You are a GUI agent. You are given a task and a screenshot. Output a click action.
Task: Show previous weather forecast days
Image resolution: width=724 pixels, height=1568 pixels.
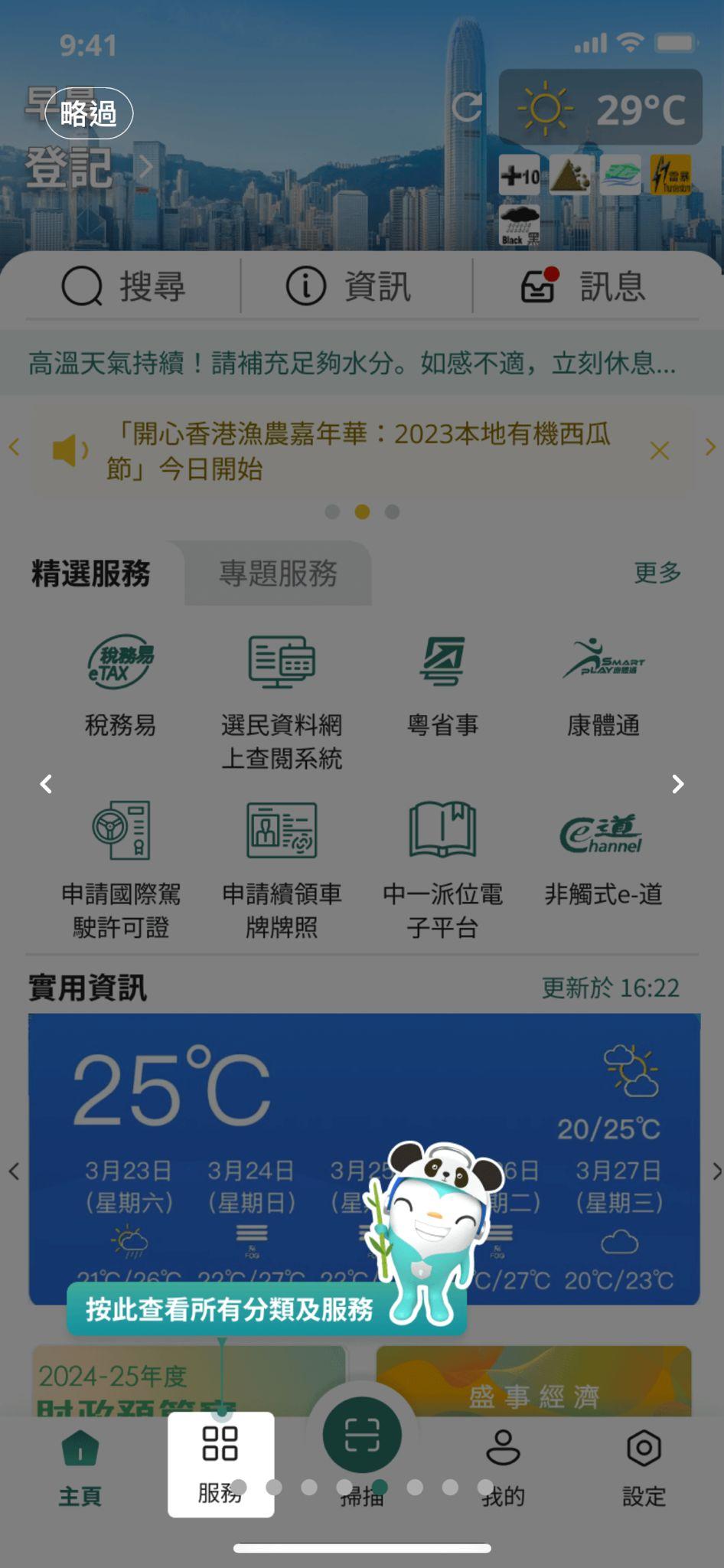[x=14, y=1170]
